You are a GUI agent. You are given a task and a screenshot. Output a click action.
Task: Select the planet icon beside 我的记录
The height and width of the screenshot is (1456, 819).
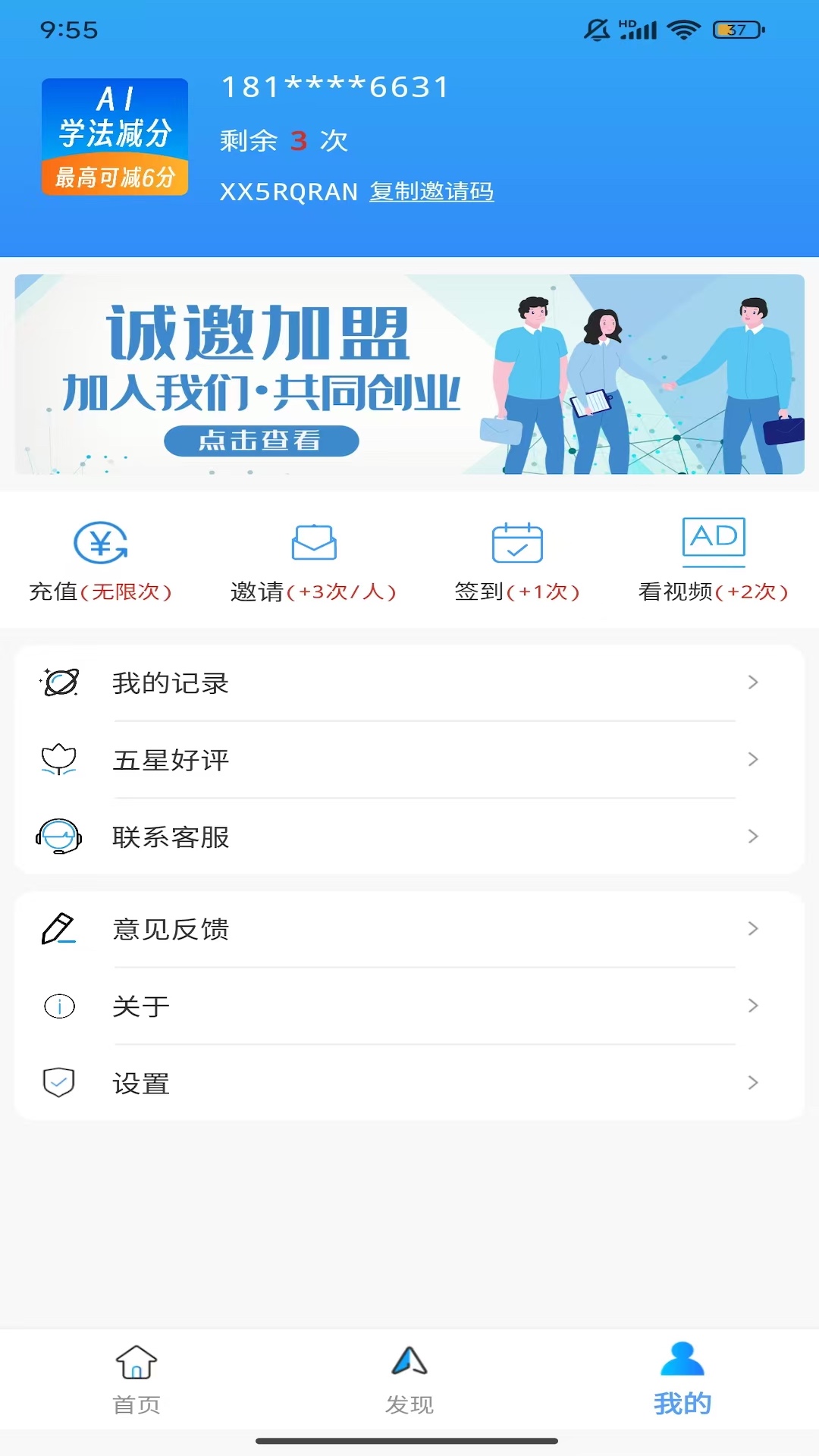click(x=61, y=682)
